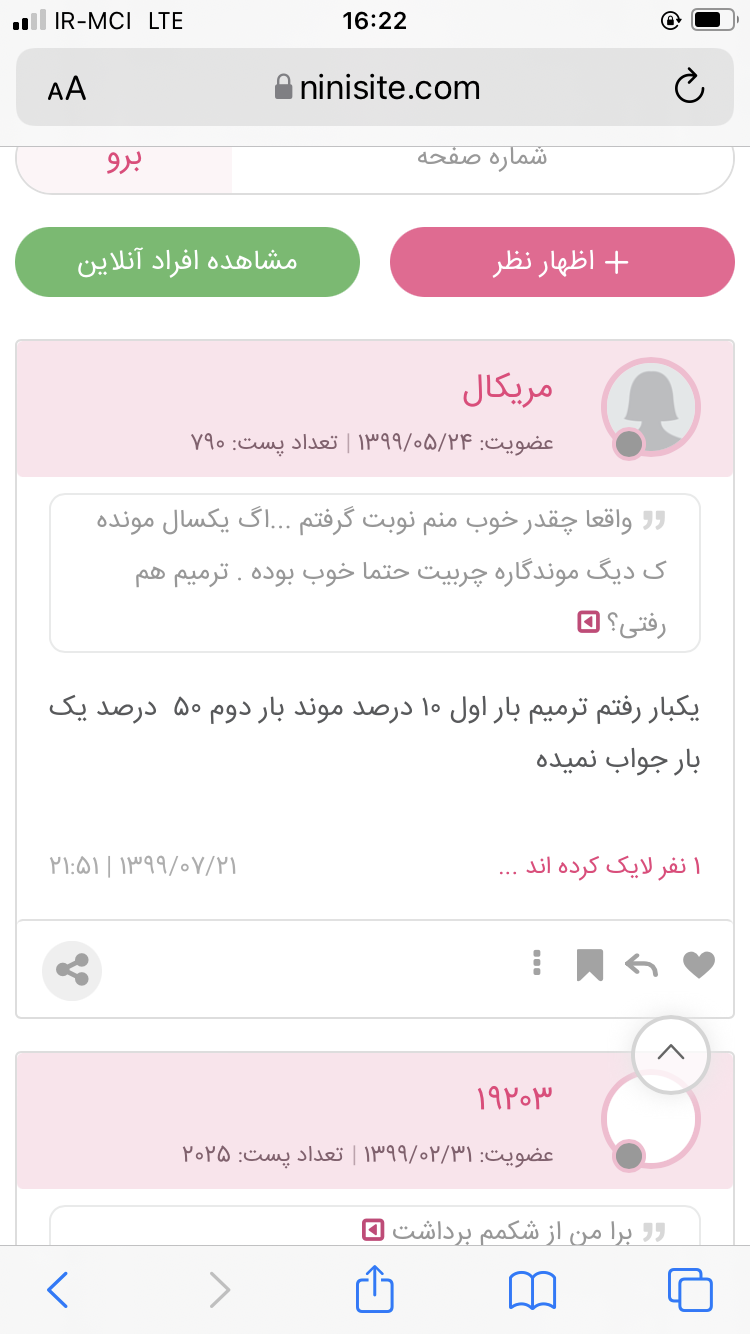Like مریکال's post with the heart icon

click(698, 965)
